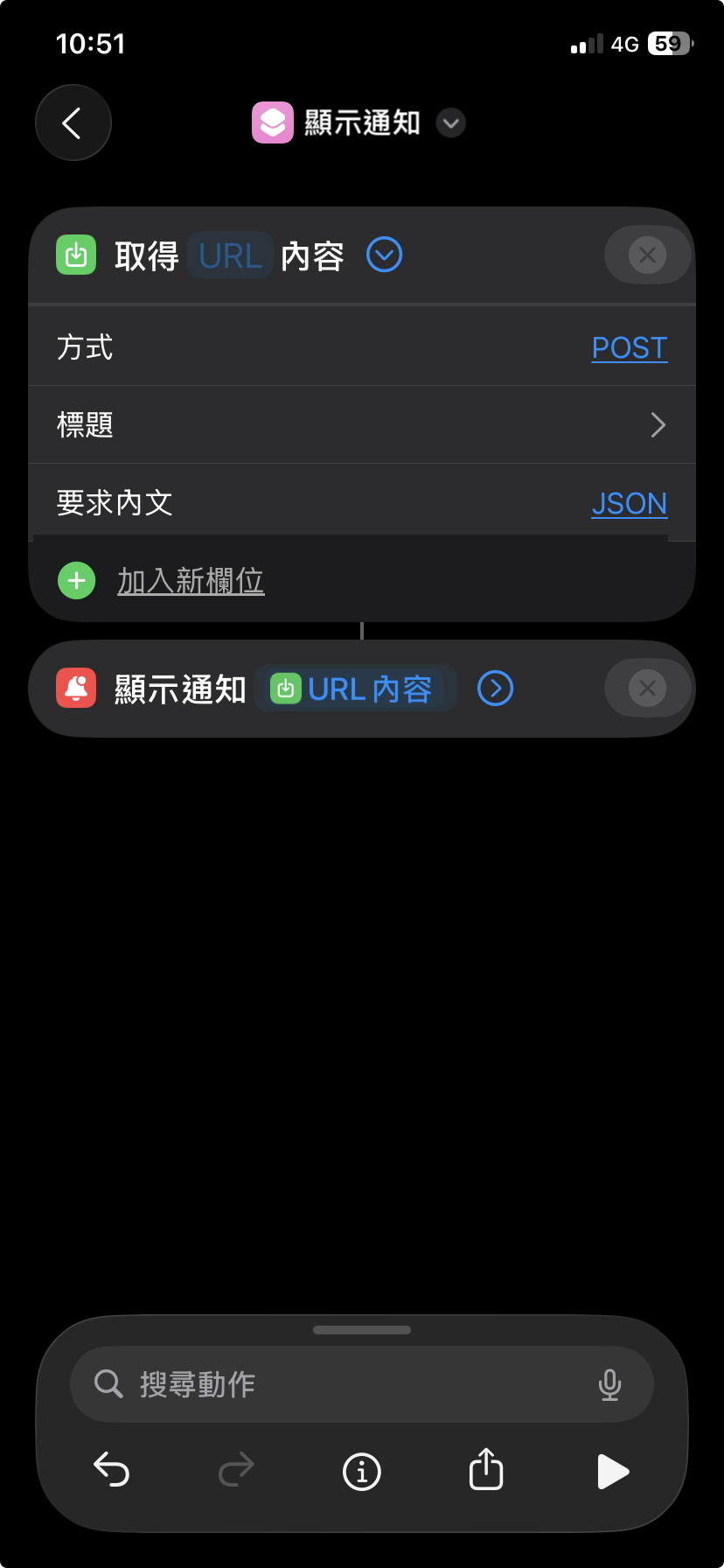This screenshot has height=1568, width=724.
Task: Select the URL 內容 variable in 顯示通知
Action: (x=355, y=689)
